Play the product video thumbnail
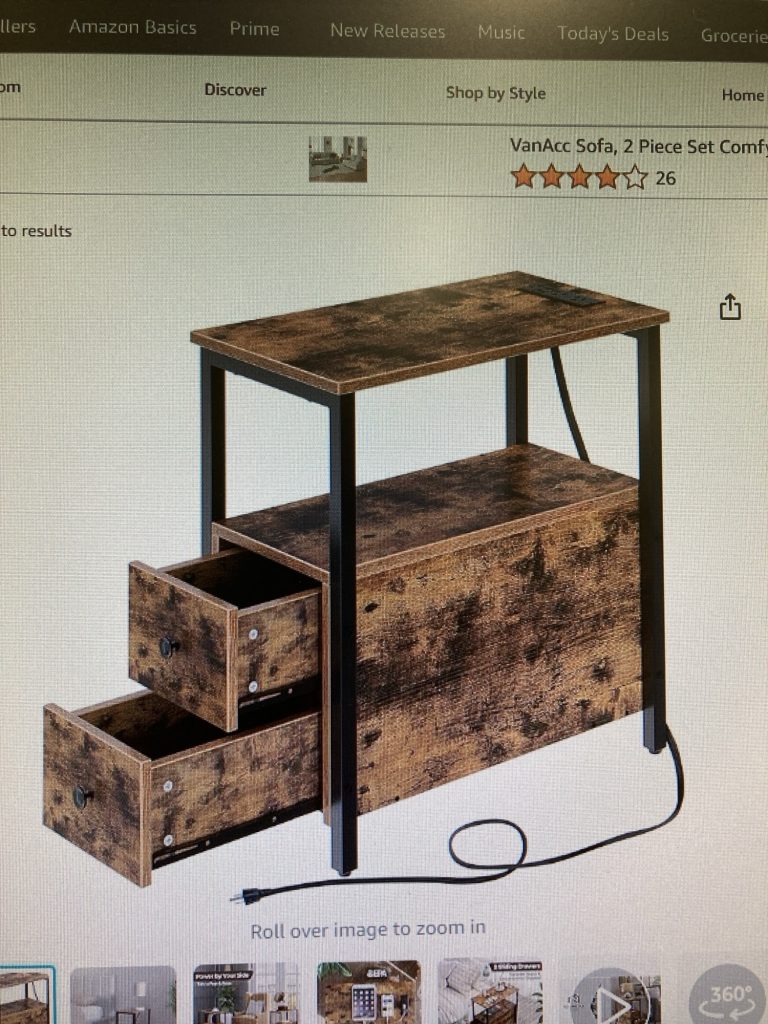Image resolution: width=768 pixels, height=1024 pixels. (x=612, y=996)
